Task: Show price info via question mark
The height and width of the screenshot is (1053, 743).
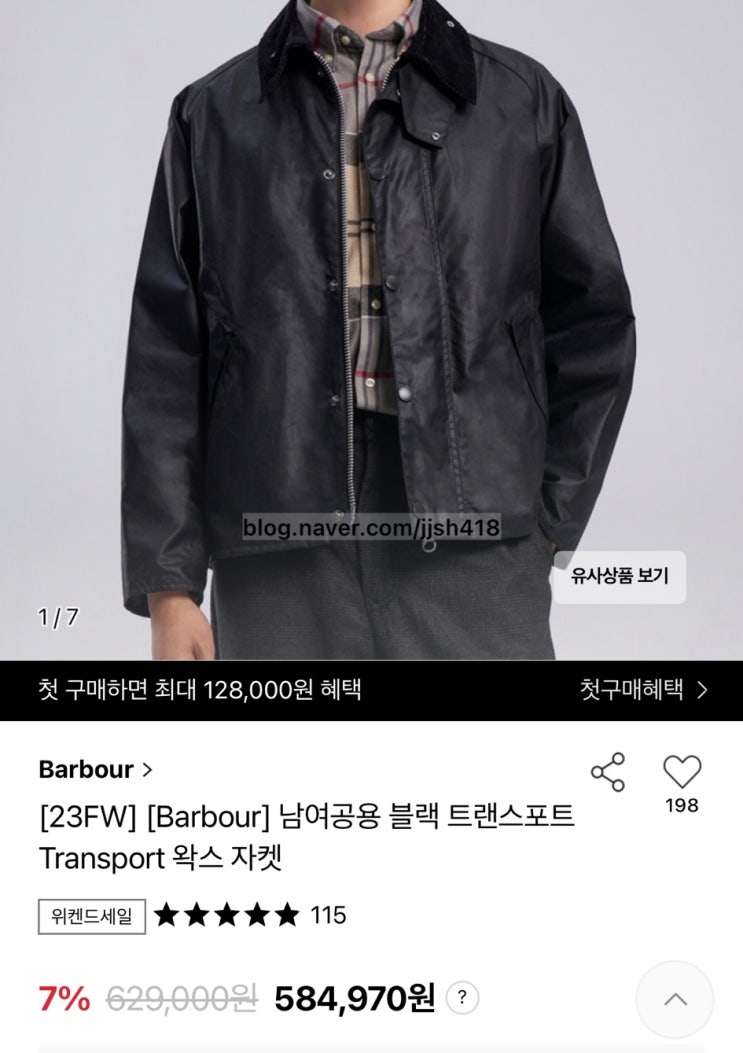Action: 461,997
